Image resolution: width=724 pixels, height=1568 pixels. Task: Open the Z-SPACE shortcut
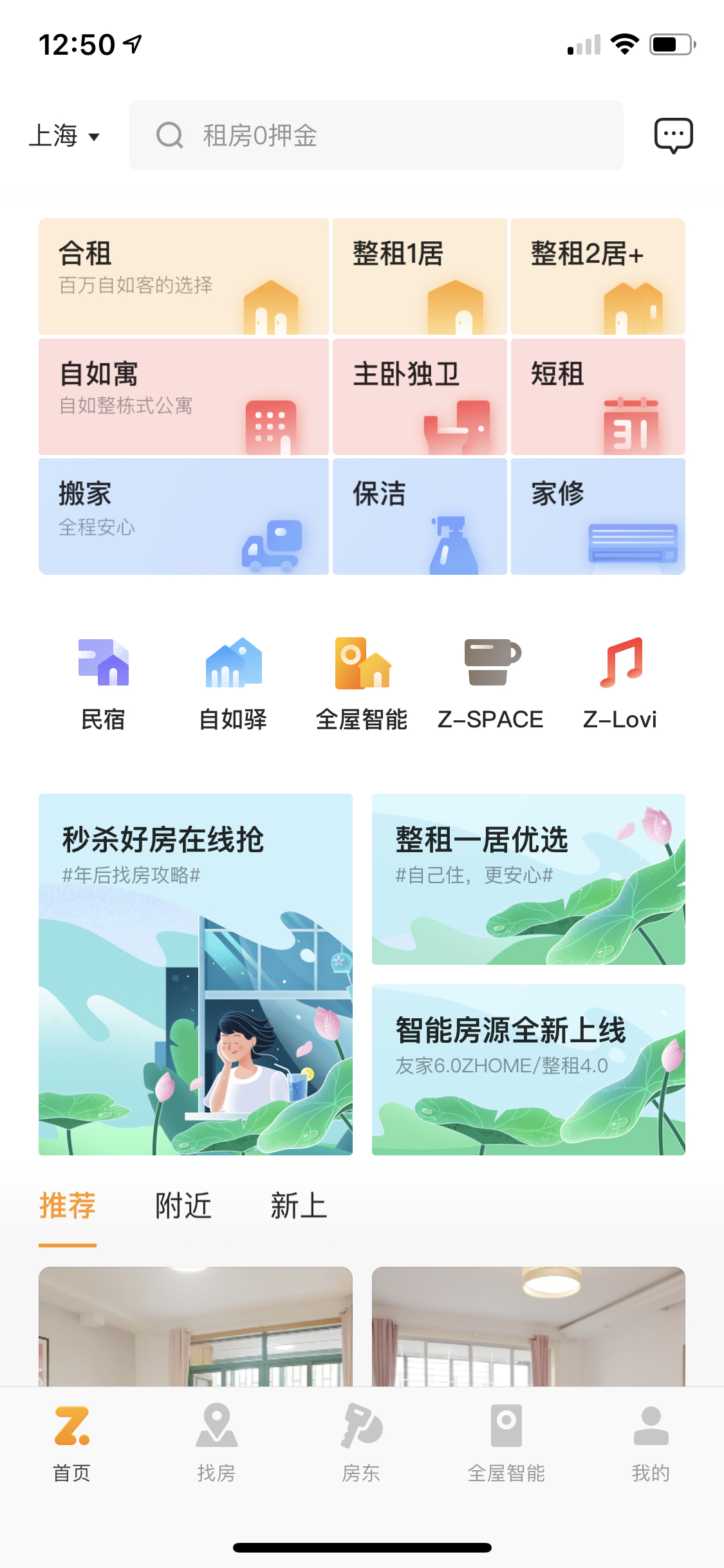pos(490,684)
